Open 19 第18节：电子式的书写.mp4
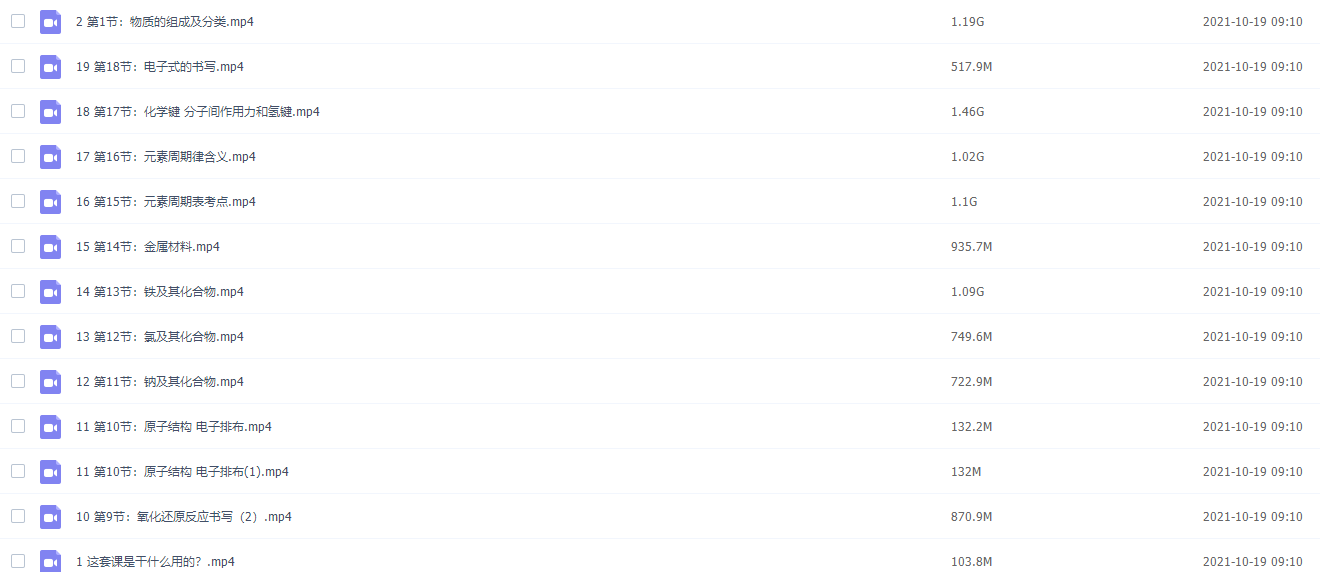 coord(160,67)
